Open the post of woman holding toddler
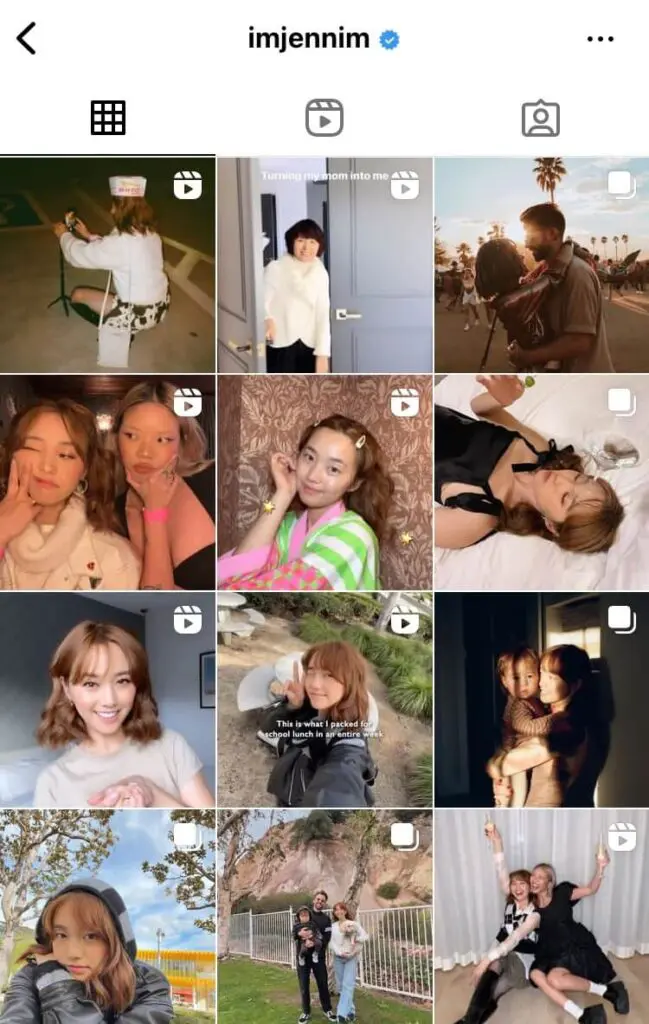This screenshot has width=649, height=1024. 541,699
